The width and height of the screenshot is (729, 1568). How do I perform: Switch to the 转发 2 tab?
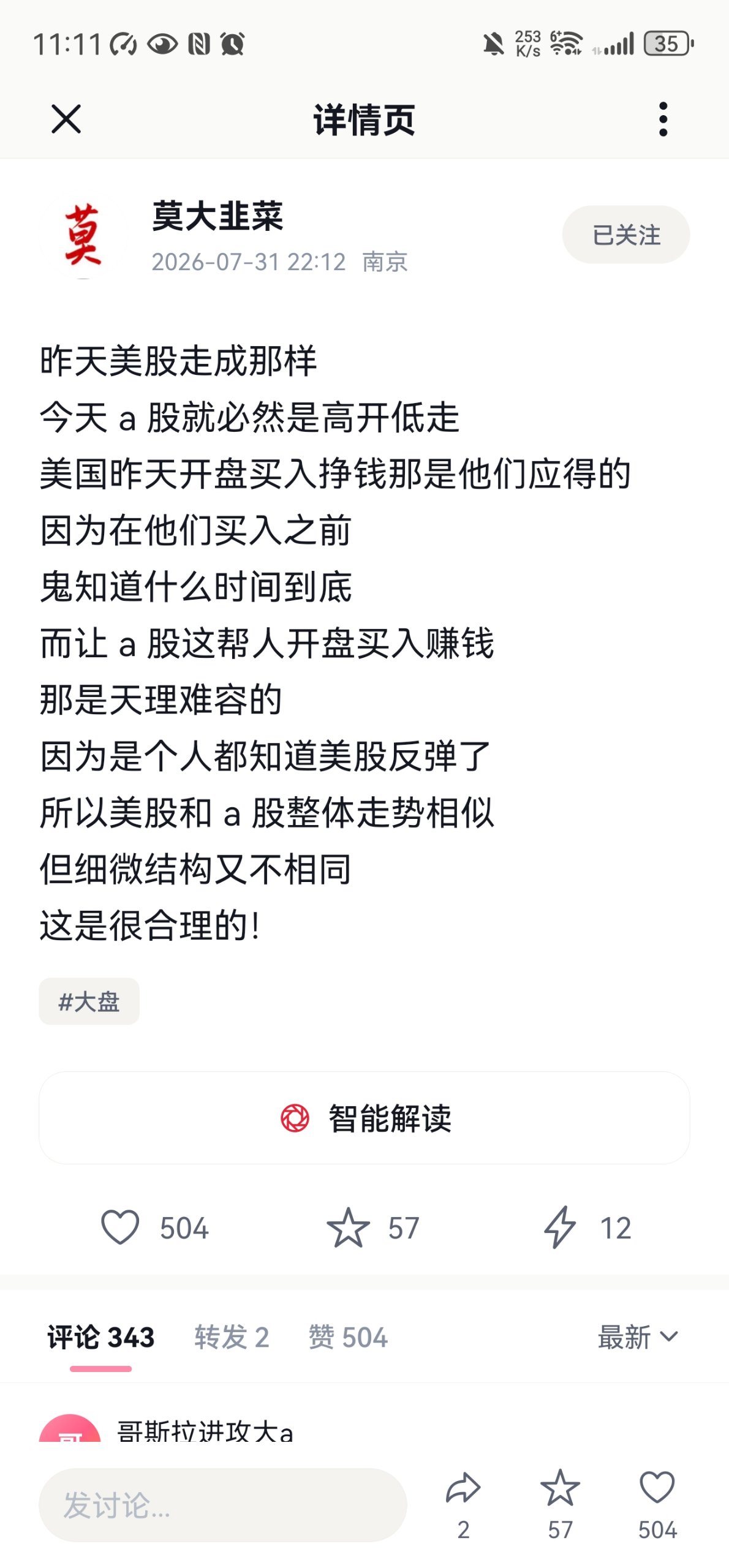point(232,1337)
